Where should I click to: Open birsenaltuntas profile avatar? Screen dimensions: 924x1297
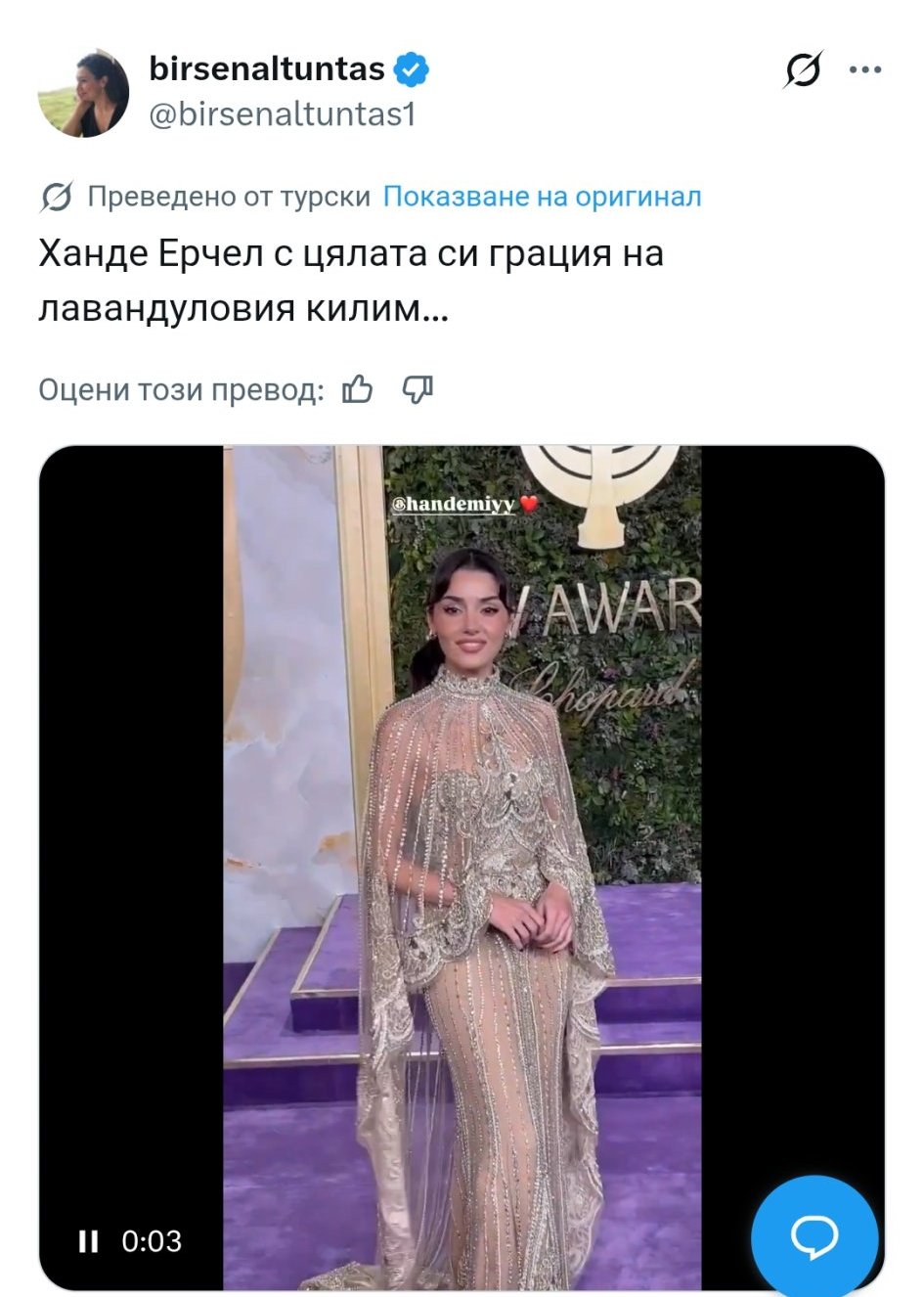click(84, 93)
